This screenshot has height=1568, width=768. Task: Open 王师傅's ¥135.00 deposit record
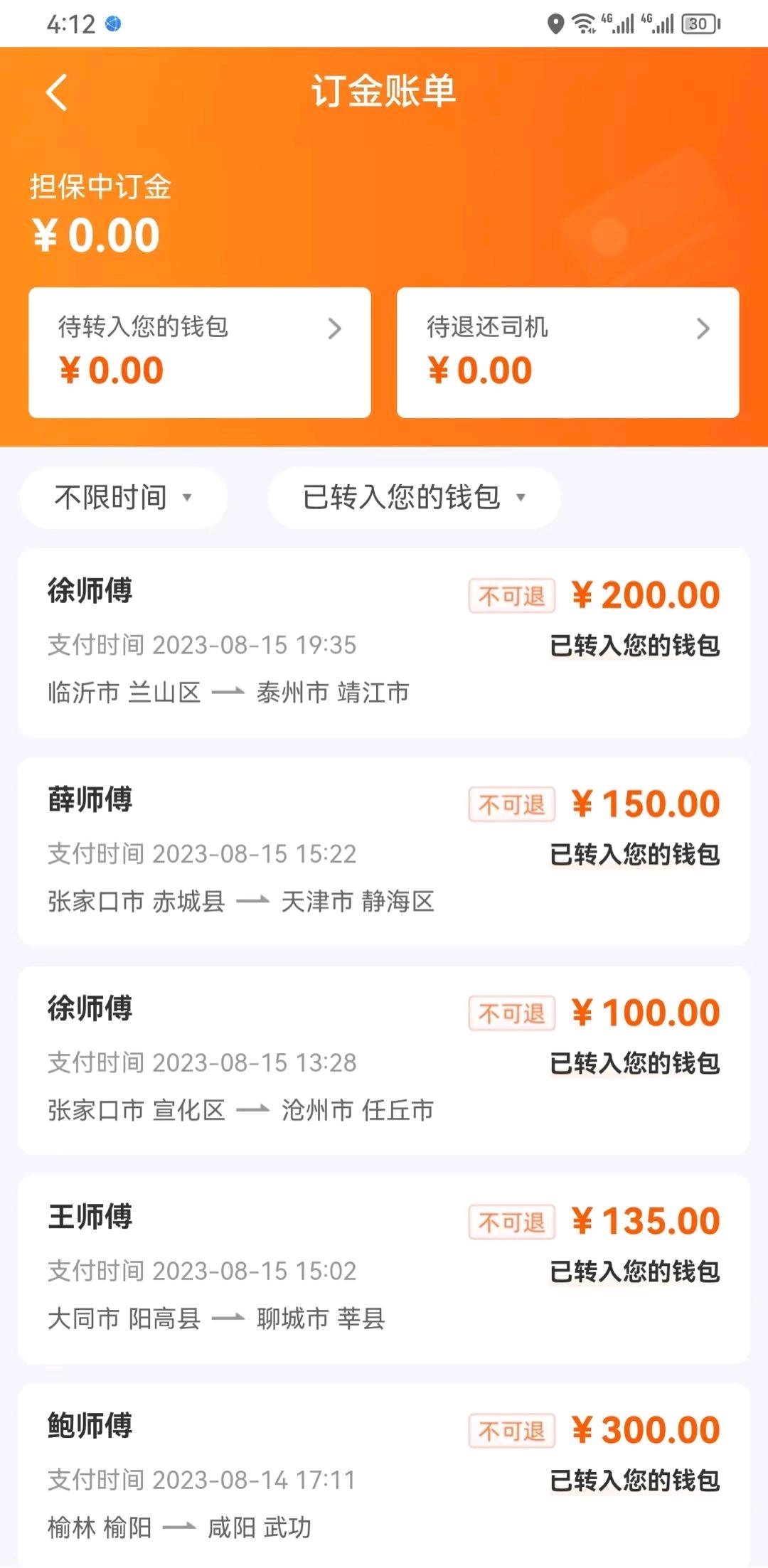(x=384, y=1269)
